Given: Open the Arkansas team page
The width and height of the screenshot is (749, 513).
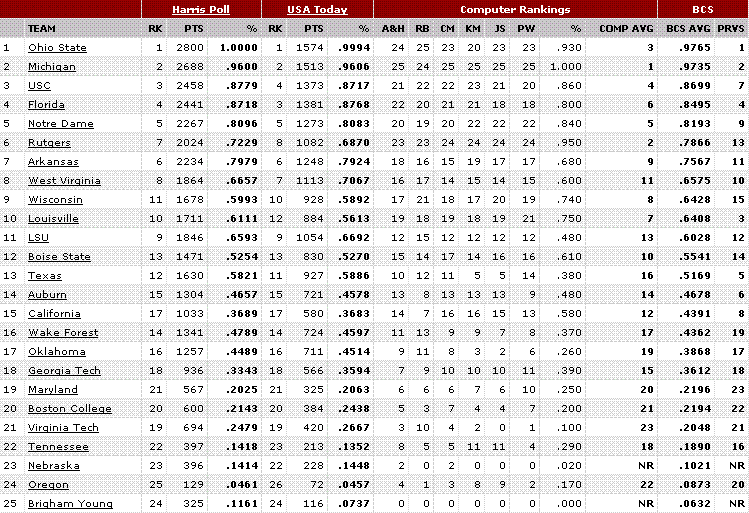Looking at the screenshot, I should coord(52,162).
